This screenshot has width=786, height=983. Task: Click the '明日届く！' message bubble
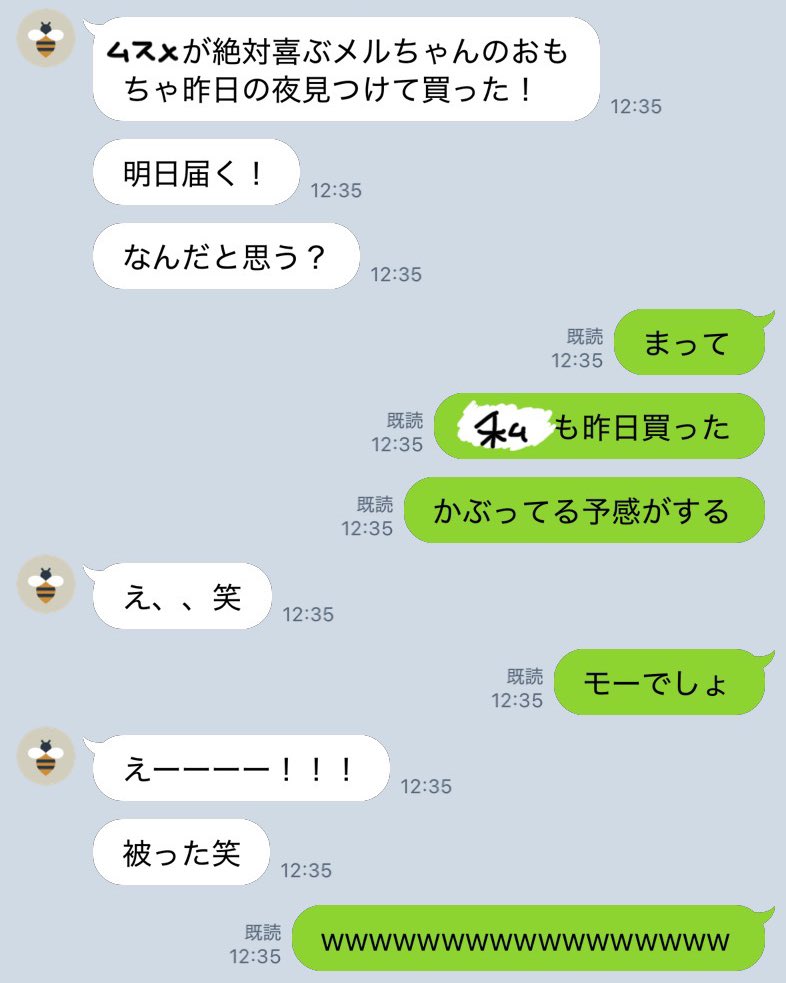[196, 172]
